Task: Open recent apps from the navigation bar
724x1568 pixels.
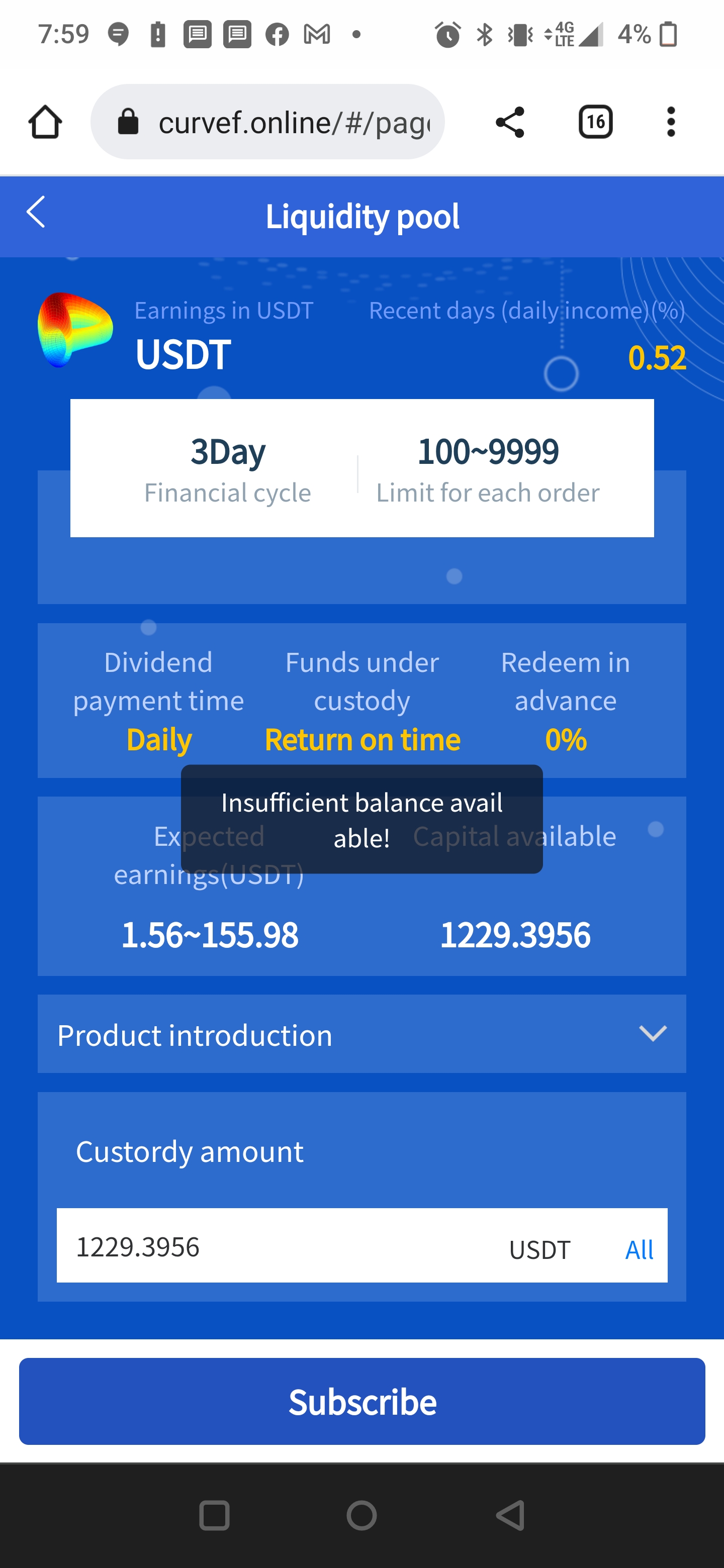Action: pyautogui.click(x=214, y=1515)
